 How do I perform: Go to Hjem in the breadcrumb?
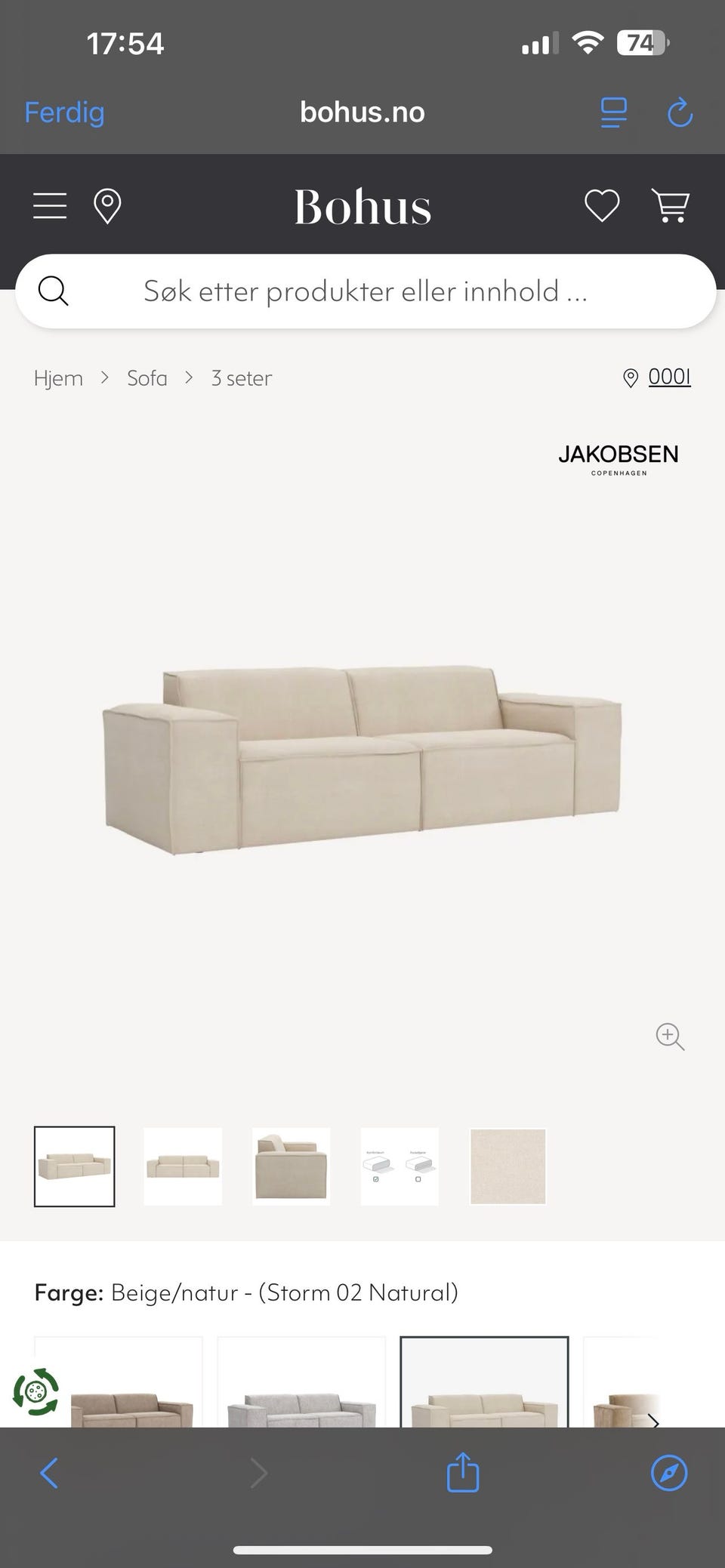[58, 377]
